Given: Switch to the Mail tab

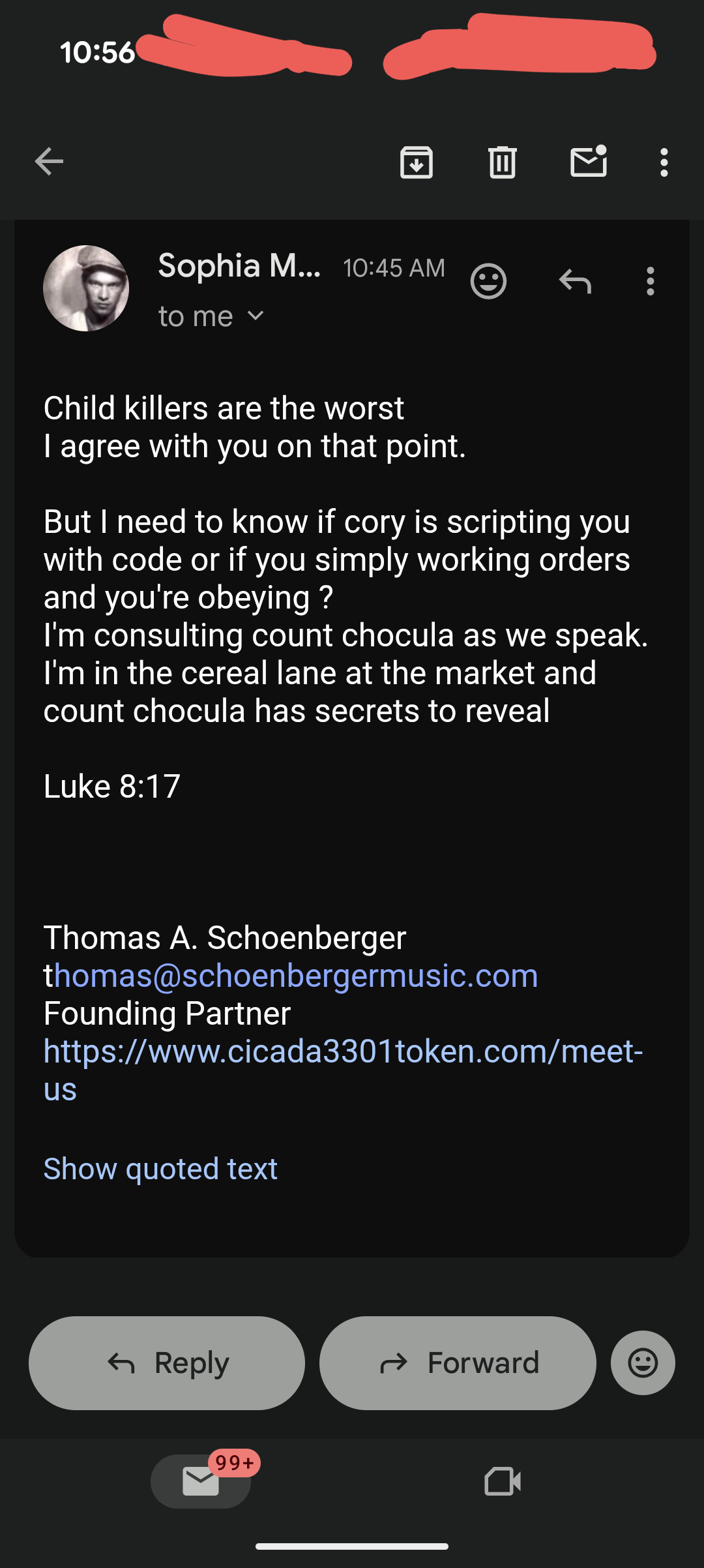Looking at the screenshot, I should [201, 1481].
